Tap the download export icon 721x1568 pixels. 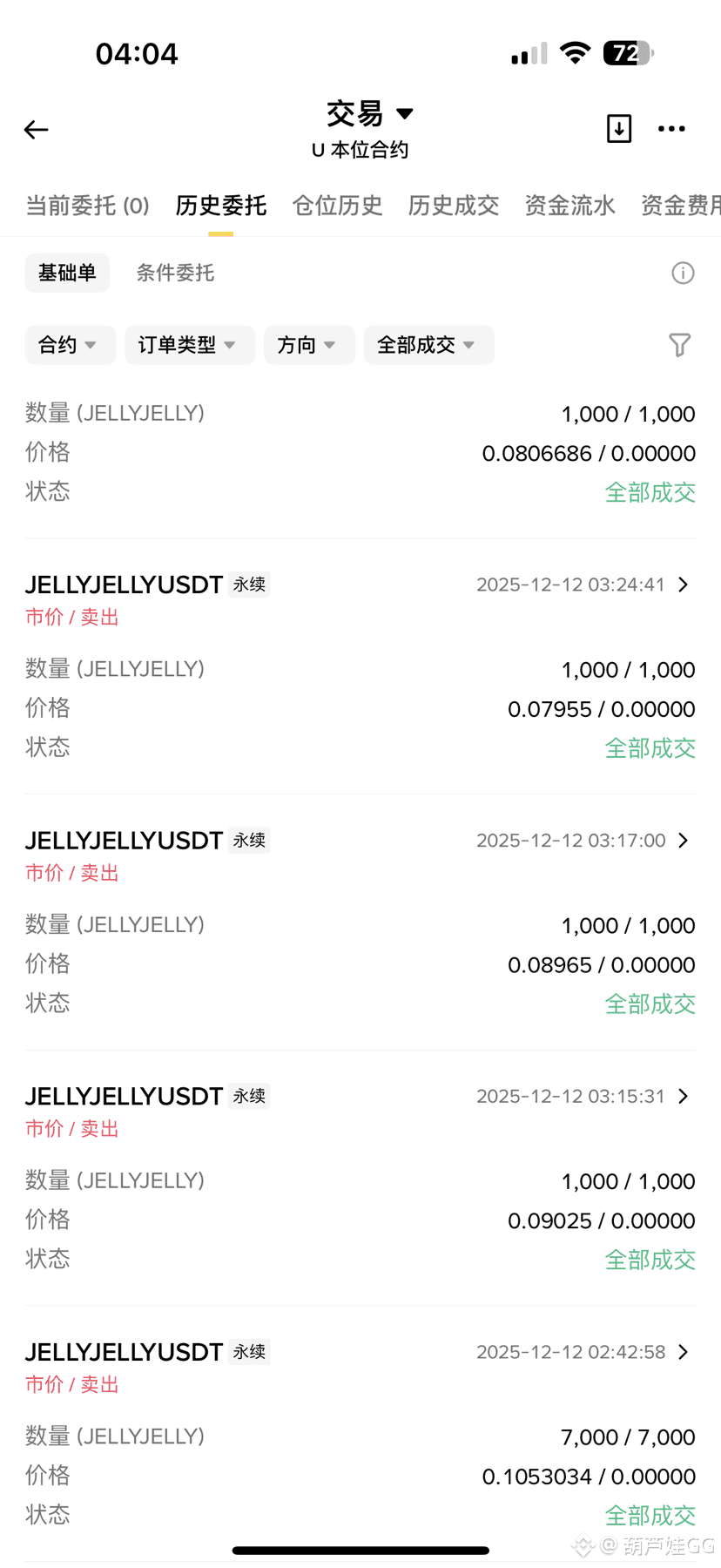pyautogui.click(x=619, y=128)
